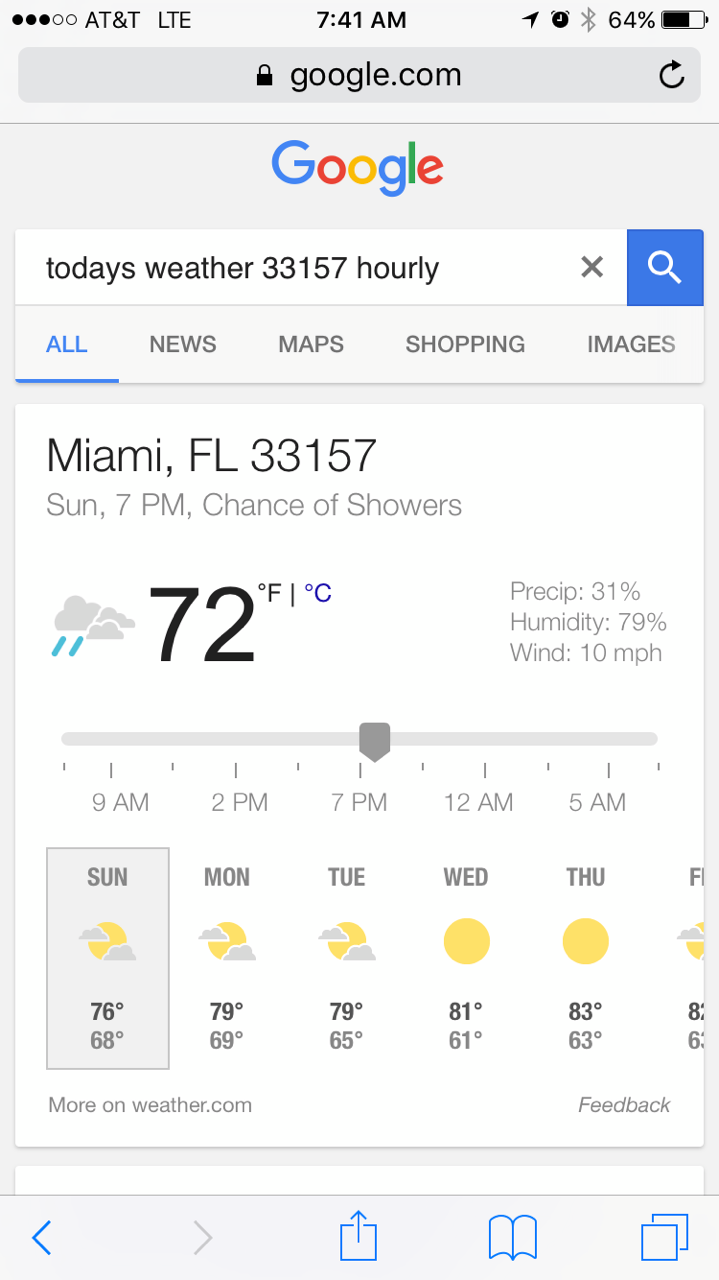This screenshot has width=719, height=1280.
Task: Open More on weather.com link
Action: pos(150,1105)
